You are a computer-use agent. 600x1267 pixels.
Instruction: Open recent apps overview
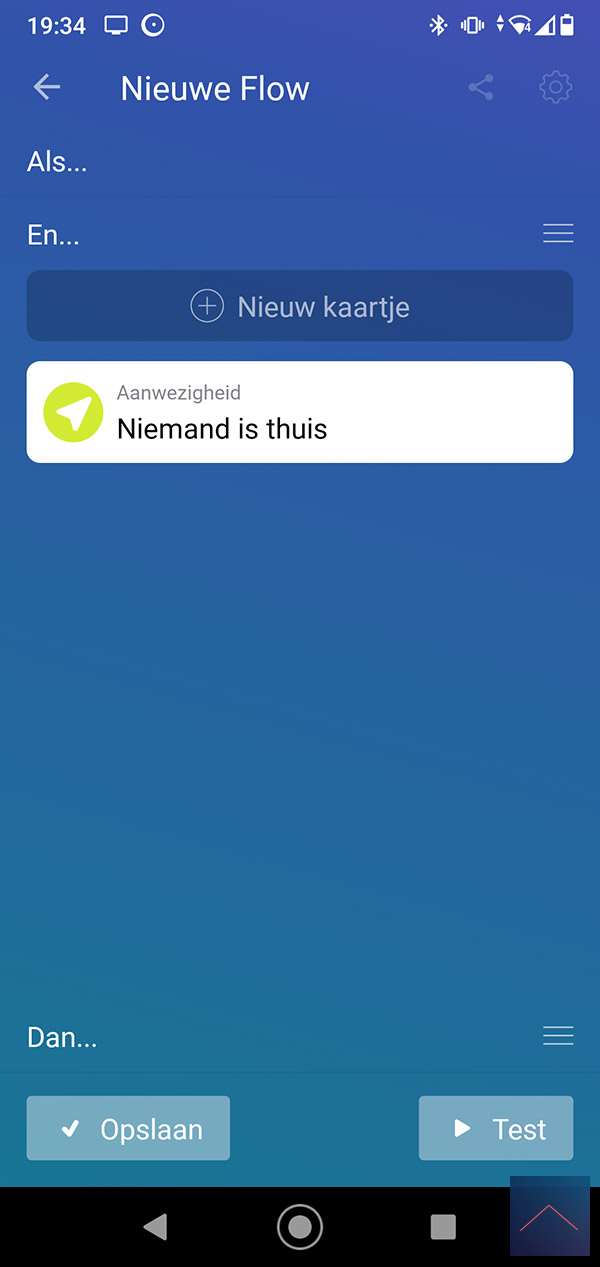[442, 1226]
